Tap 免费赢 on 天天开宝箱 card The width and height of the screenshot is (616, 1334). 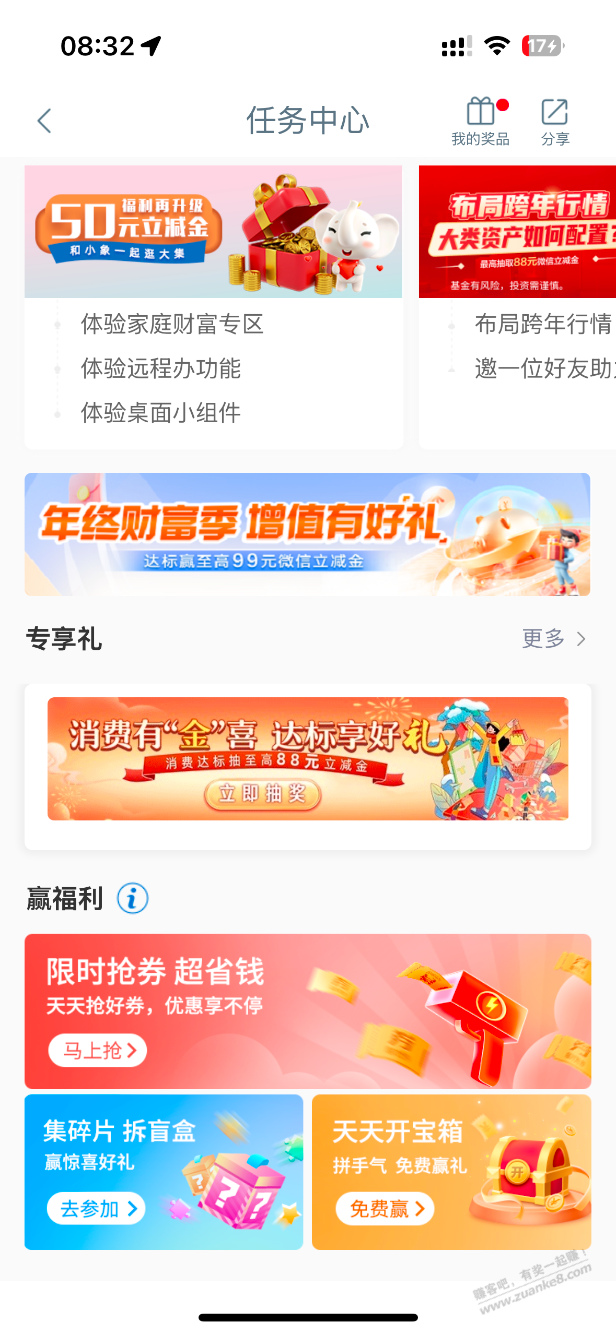386,1208
